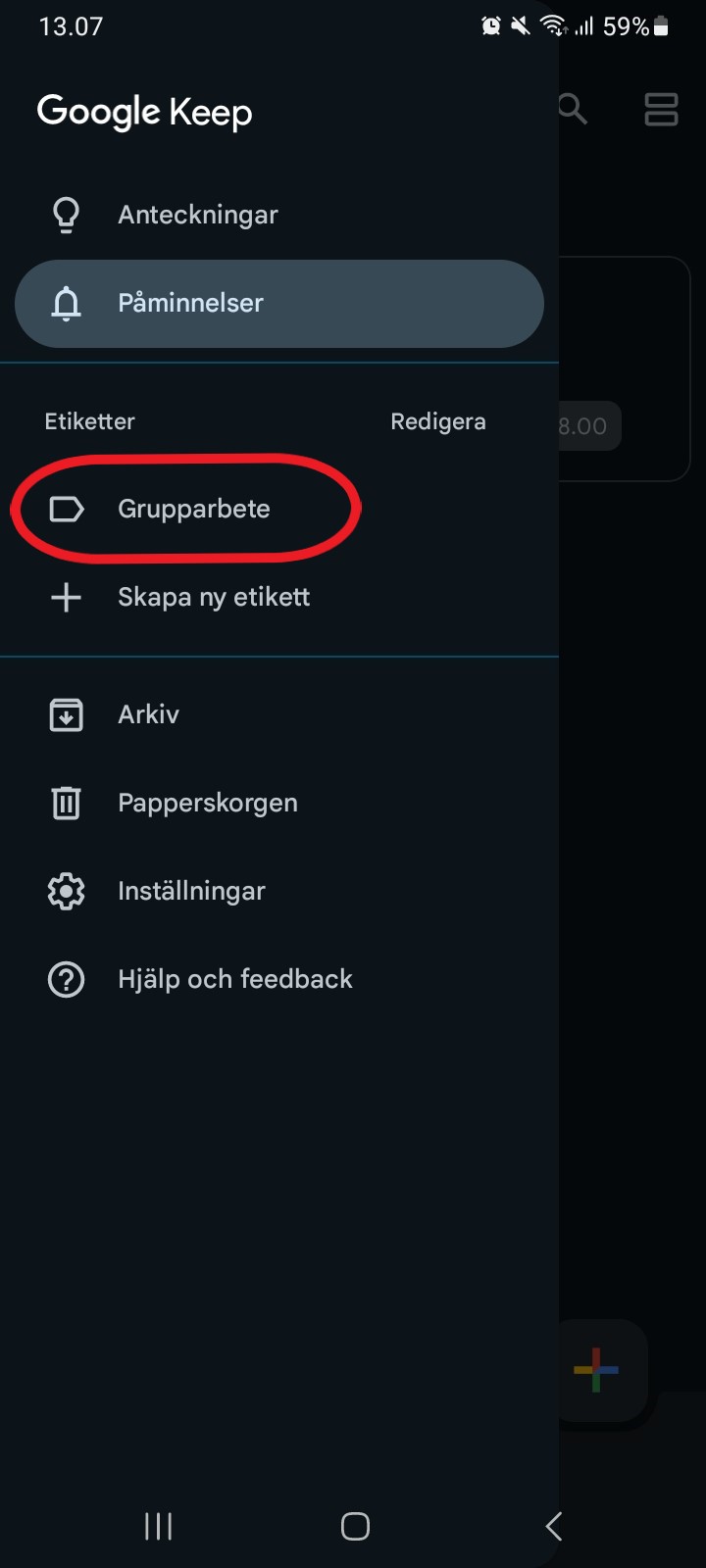Select Påminnelser in the drawer

click(279, 303)
